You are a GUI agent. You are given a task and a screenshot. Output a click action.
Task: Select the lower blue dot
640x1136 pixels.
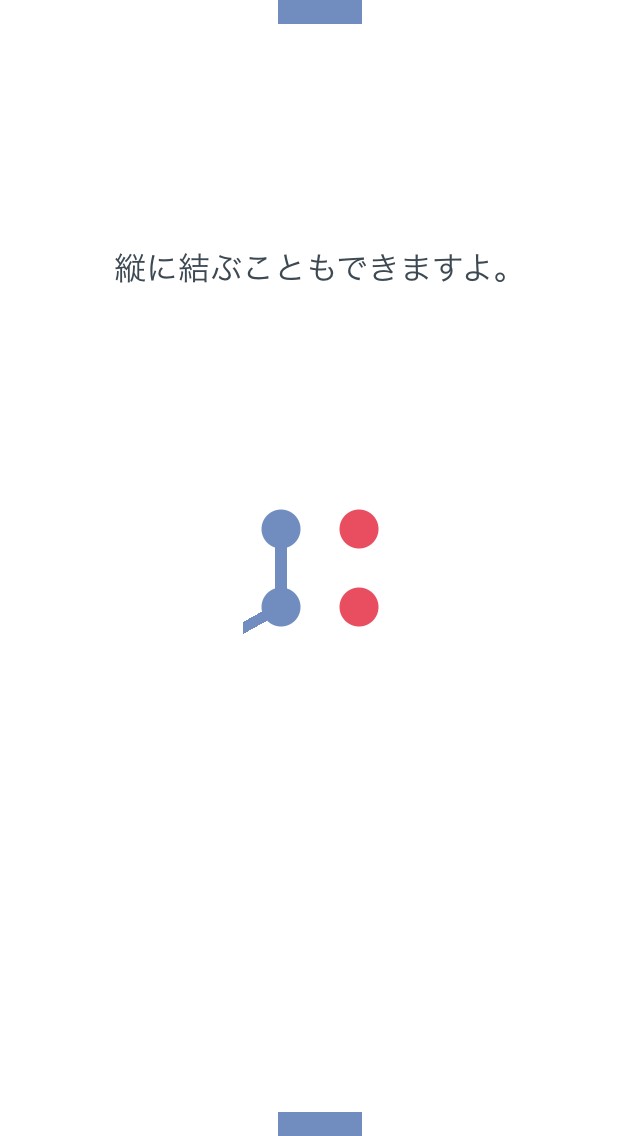281,607
